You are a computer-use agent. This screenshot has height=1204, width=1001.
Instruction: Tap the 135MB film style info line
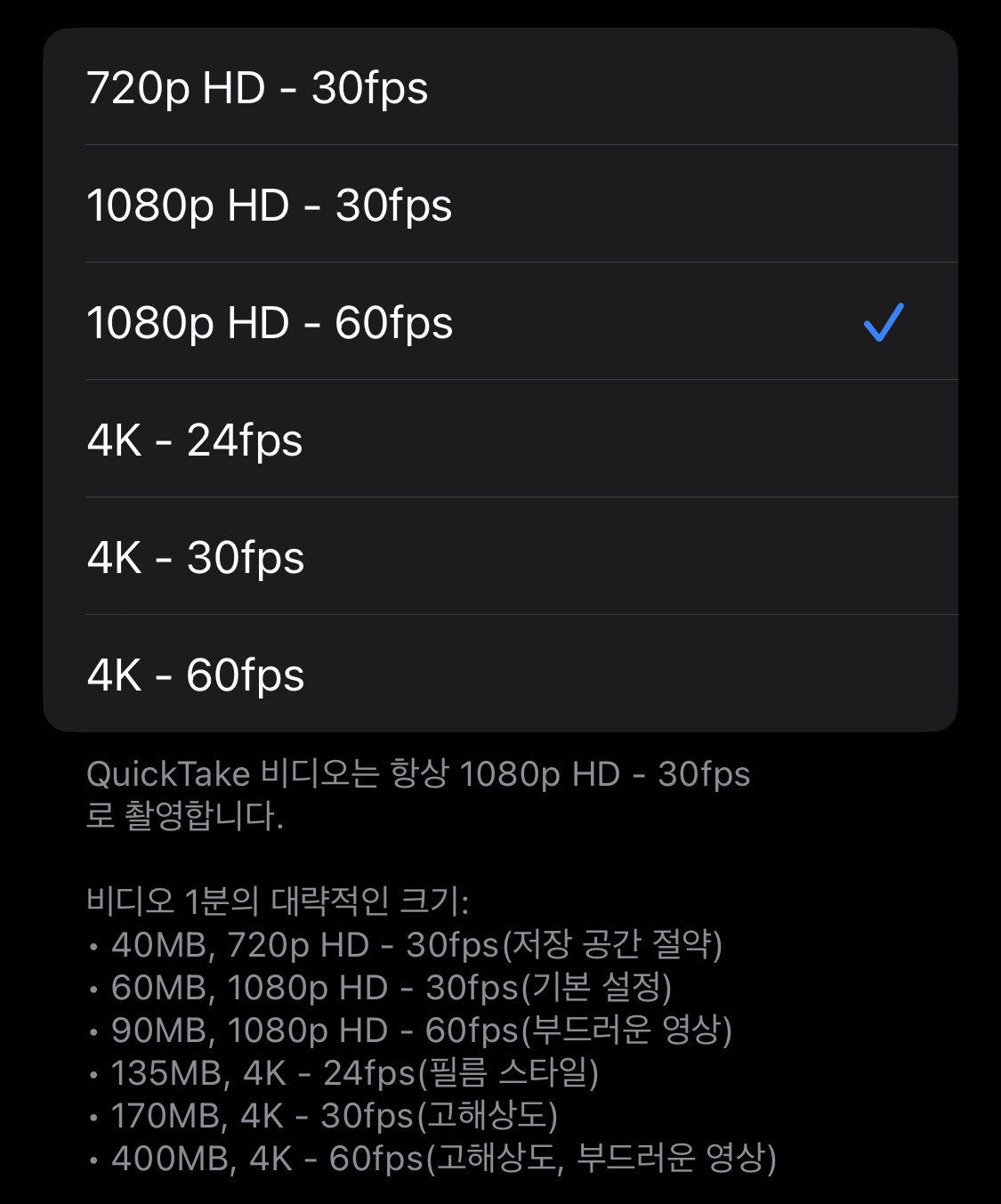click(356, 1076)
